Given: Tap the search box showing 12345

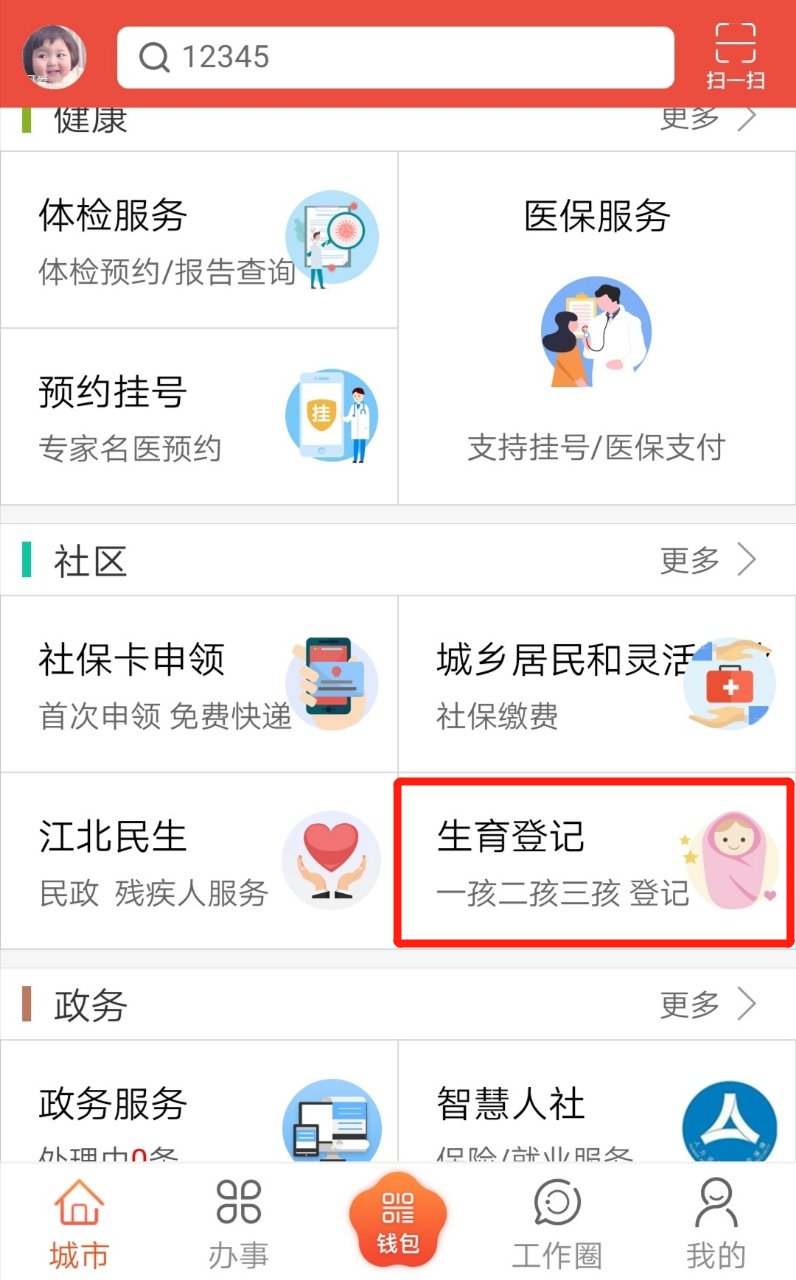Looking at the screenshot, I should [395, 57].
